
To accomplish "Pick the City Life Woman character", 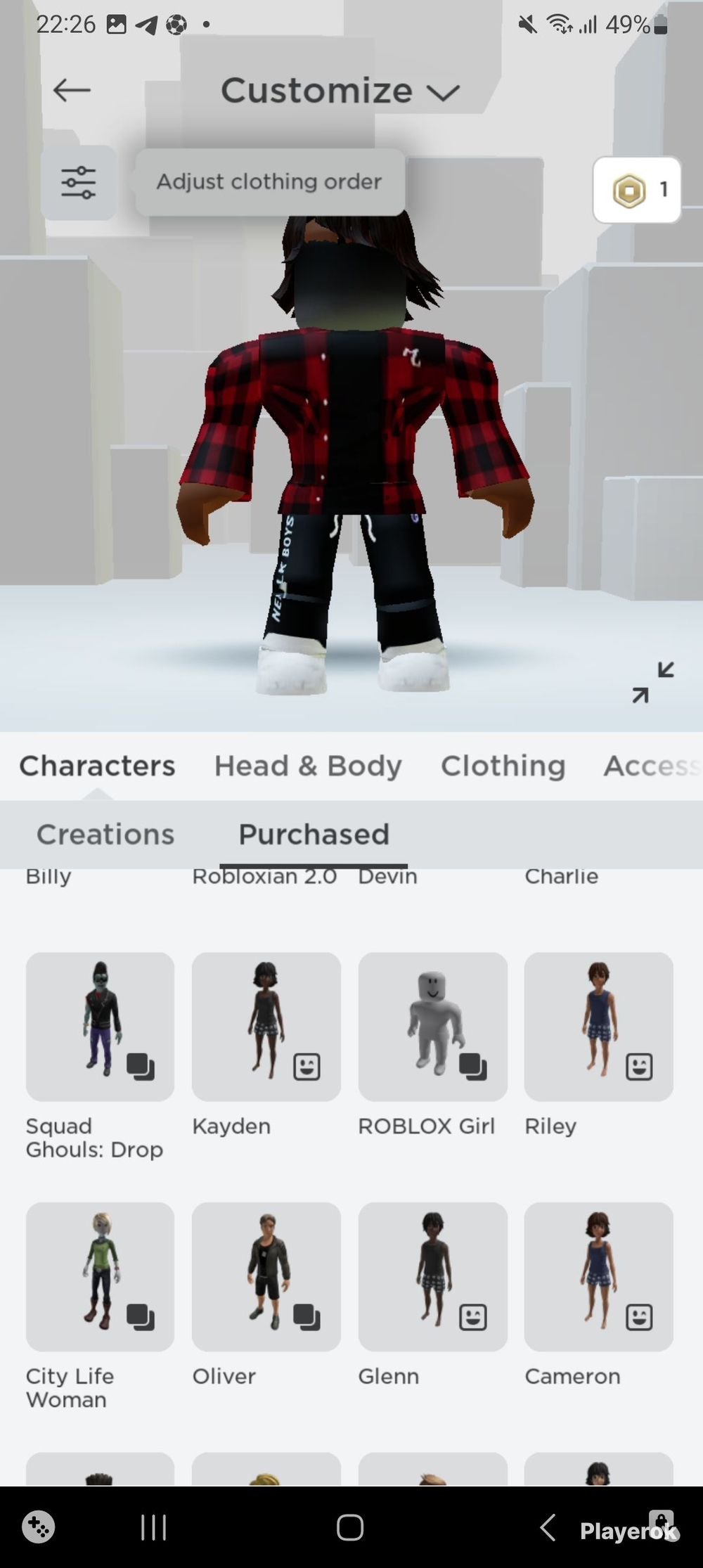I will click(100, 1277).
